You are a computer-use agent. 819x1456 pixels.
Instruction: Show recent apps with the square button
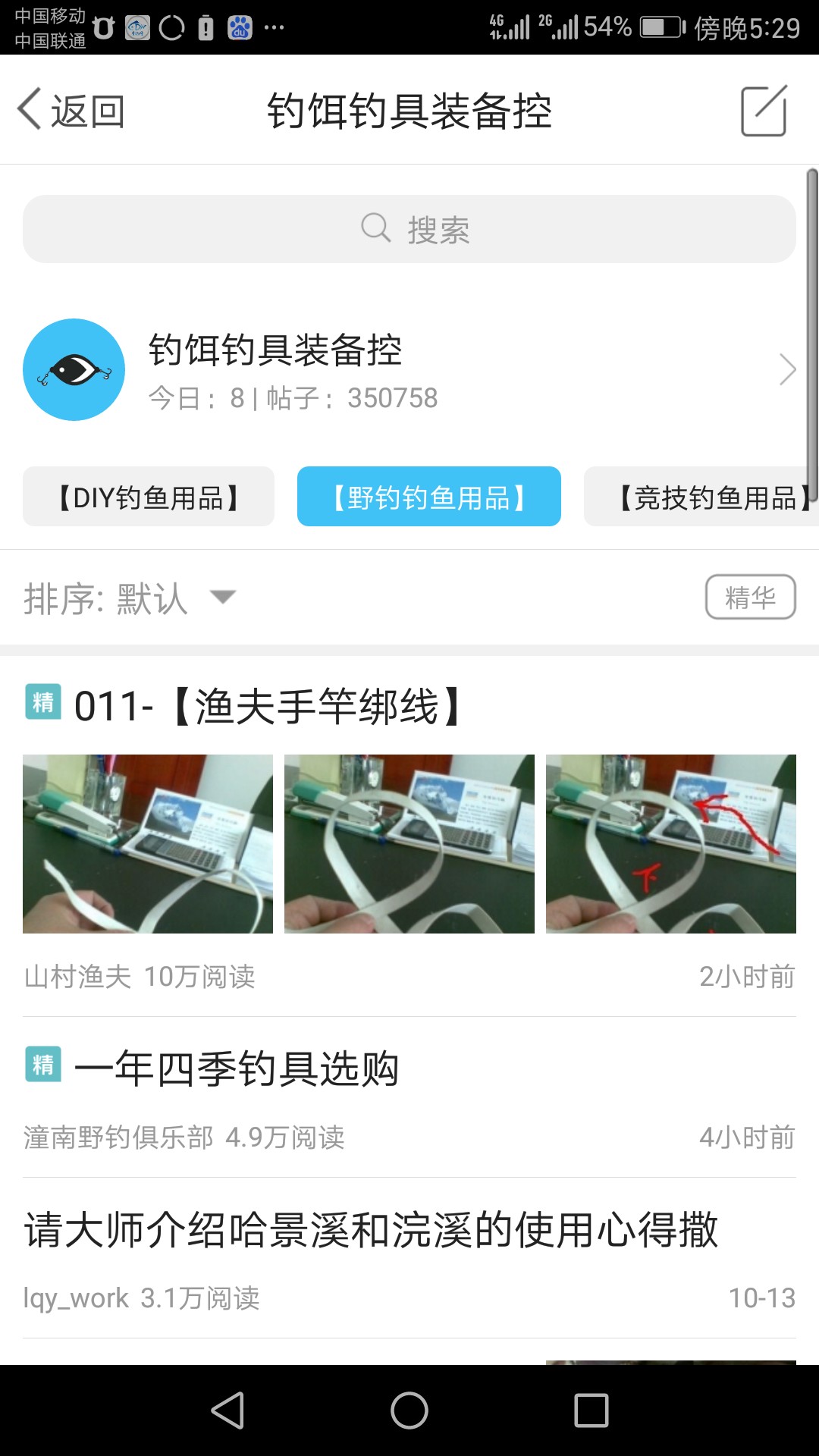(x=591, y=1410)
